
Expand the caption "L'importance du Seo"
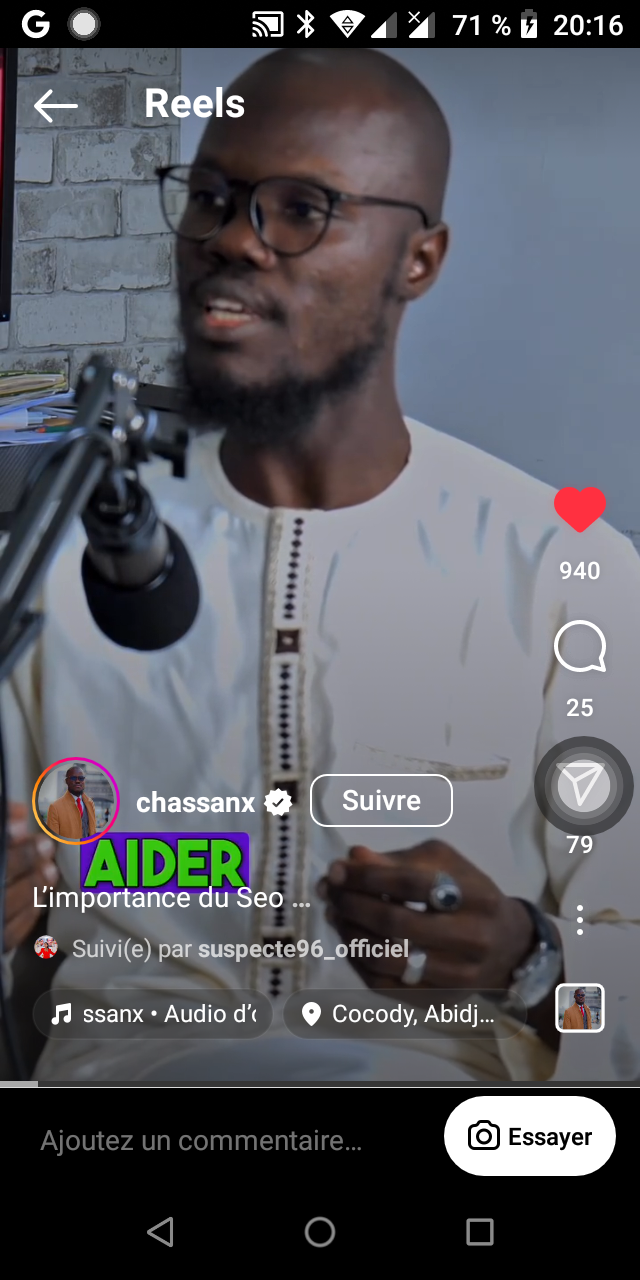tap(172, 897)
